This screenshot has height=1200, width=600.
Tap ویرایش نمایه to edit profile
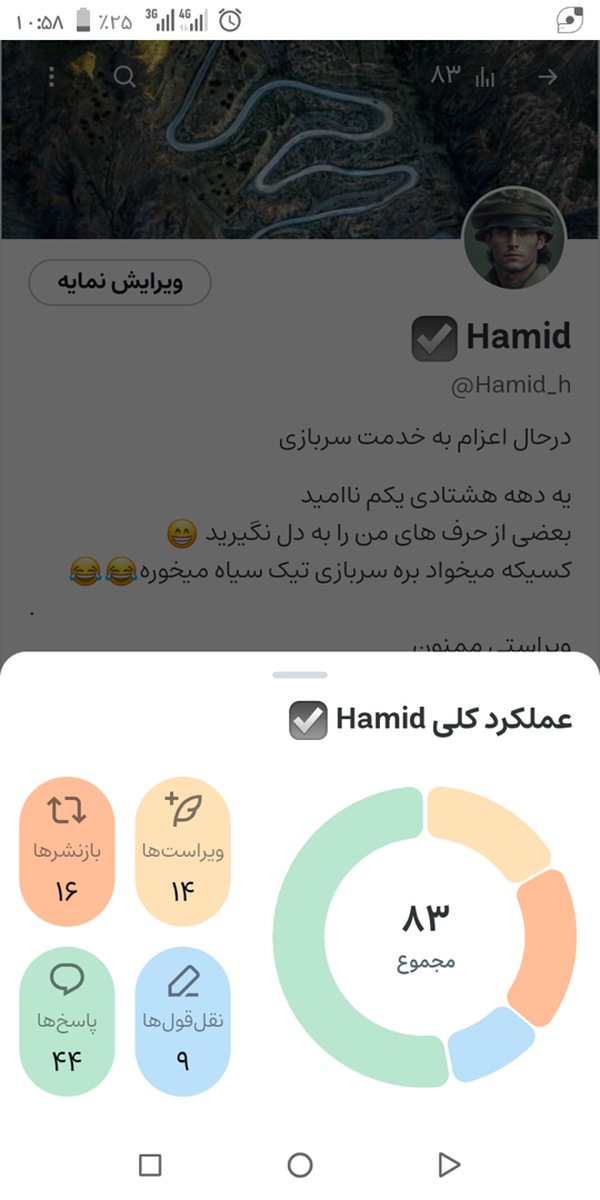point(120,283)
